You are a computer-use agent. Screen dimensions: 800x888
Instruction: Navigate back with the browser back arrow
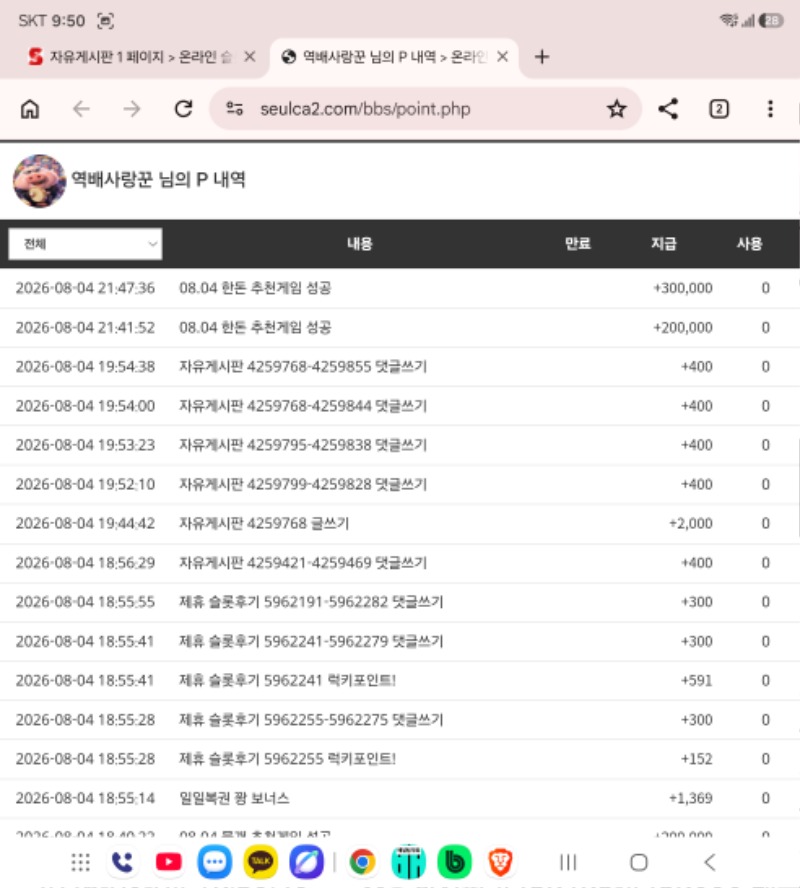pyautogui.click(x=82, y=109)
